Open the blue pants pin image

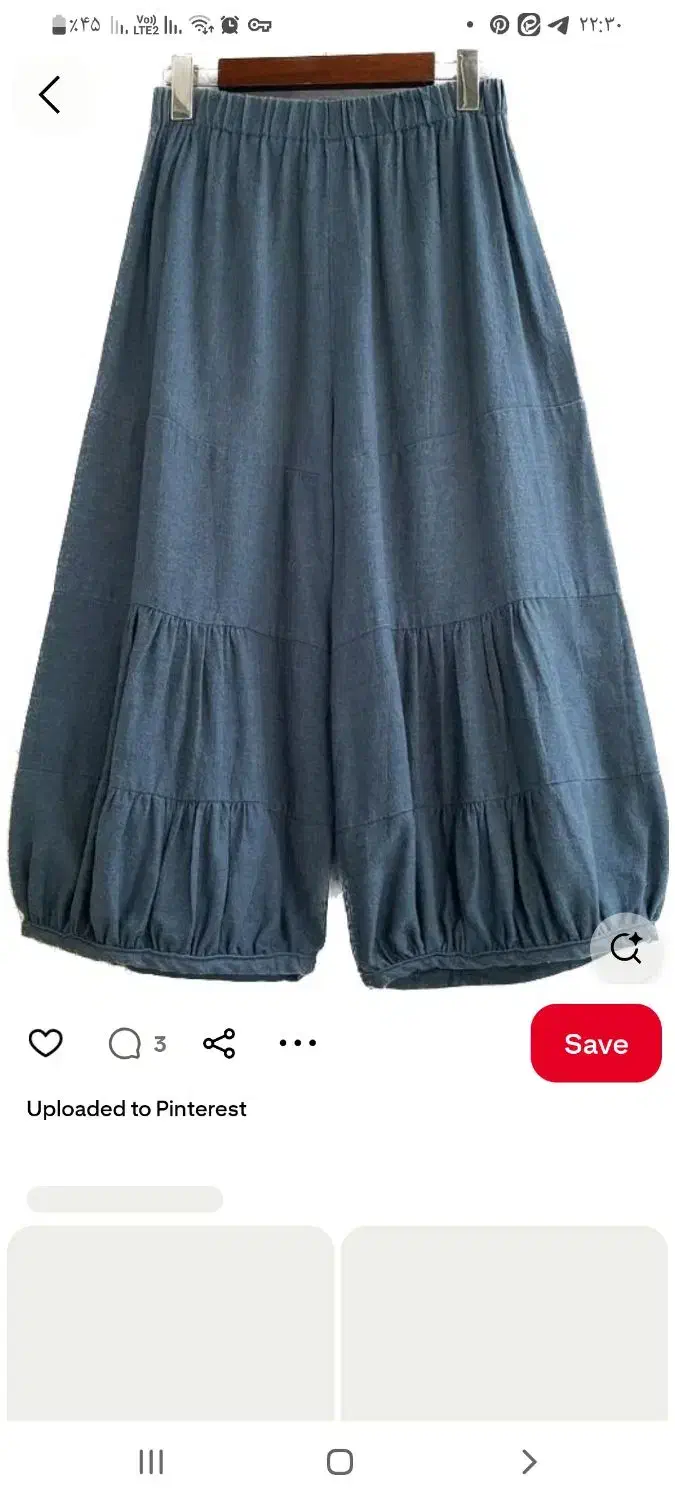click(x=337, y=520)
